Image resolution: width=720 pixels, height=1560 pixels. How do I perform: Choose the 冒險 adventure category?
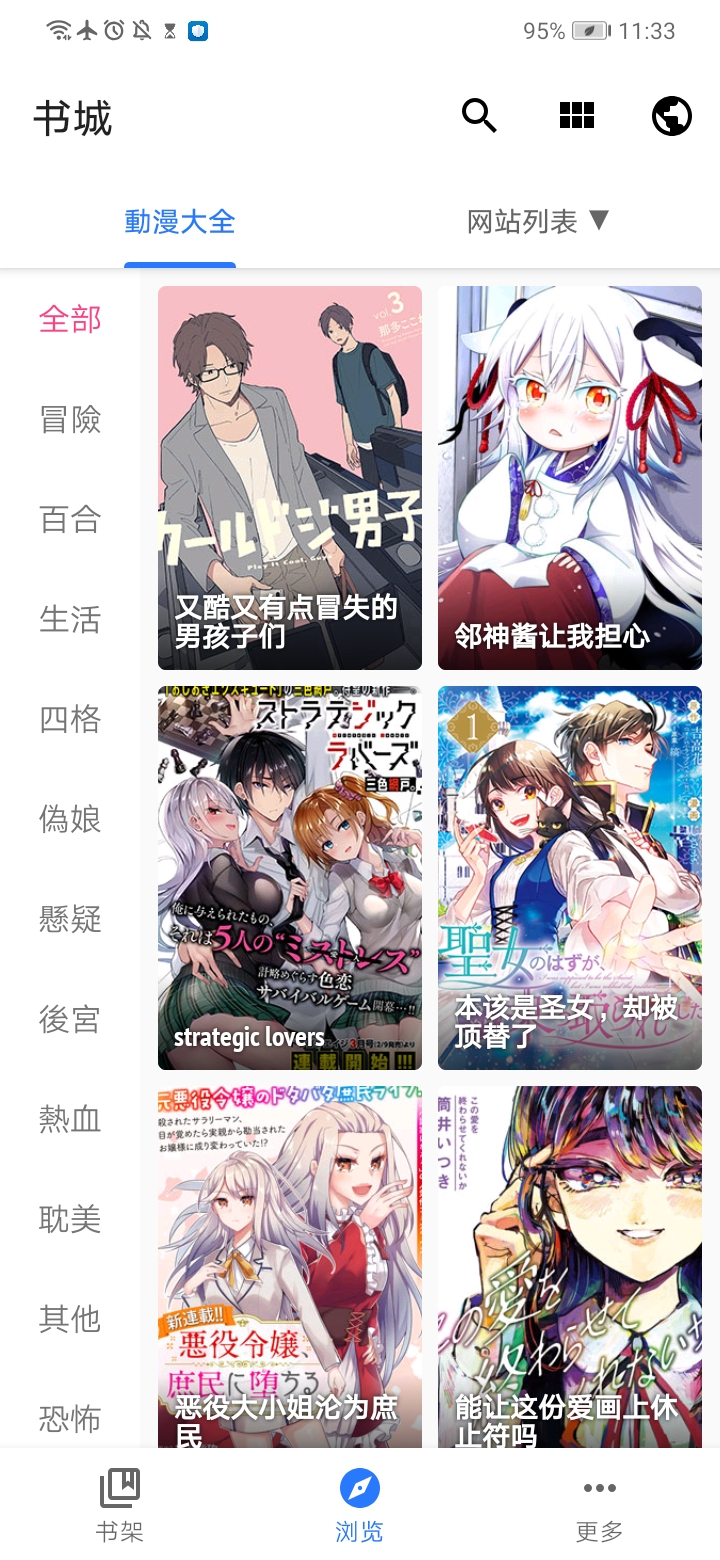click(68, 420)
